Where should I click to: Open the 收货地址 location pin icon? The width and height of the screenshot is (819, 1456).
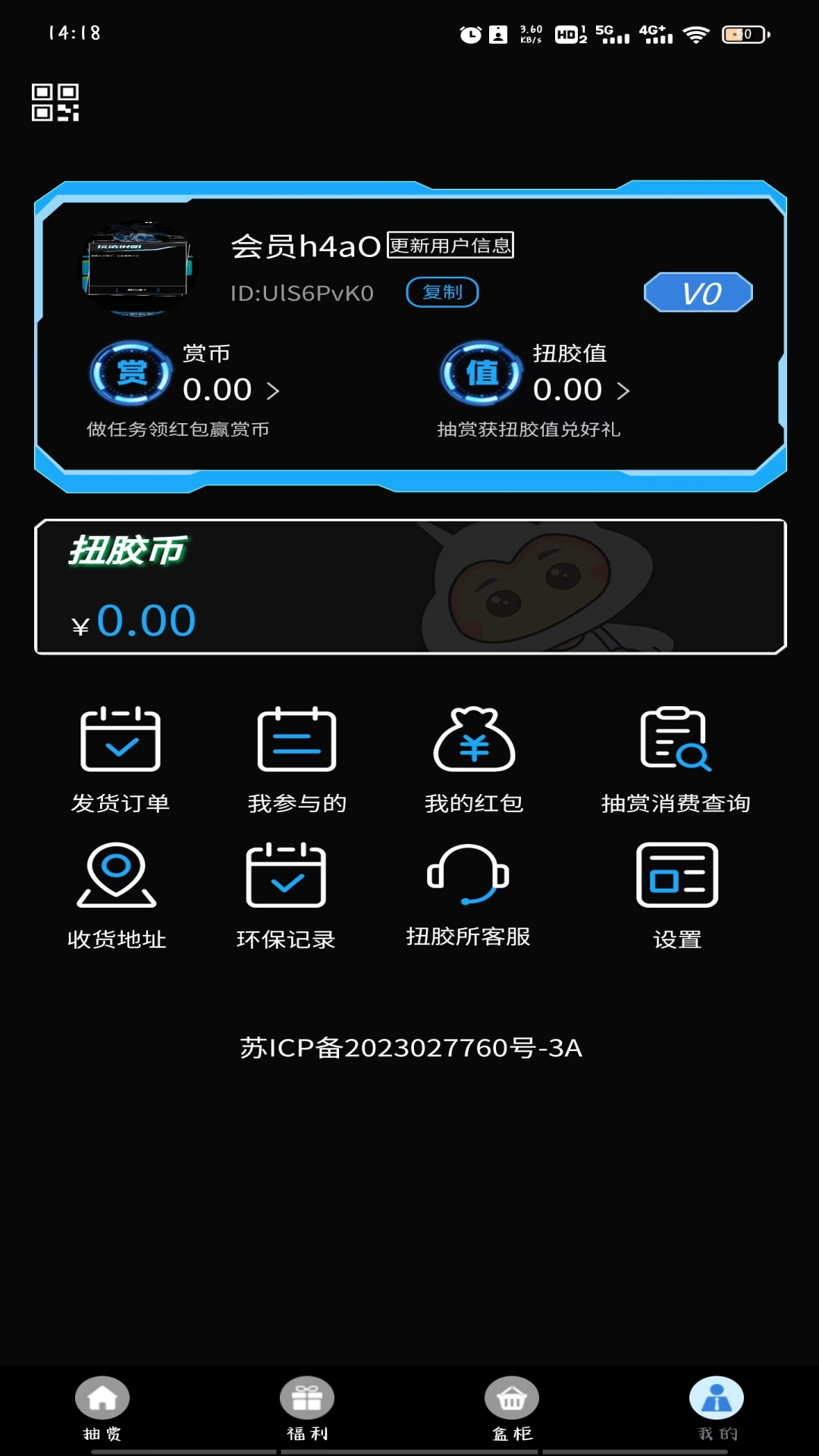118,876
